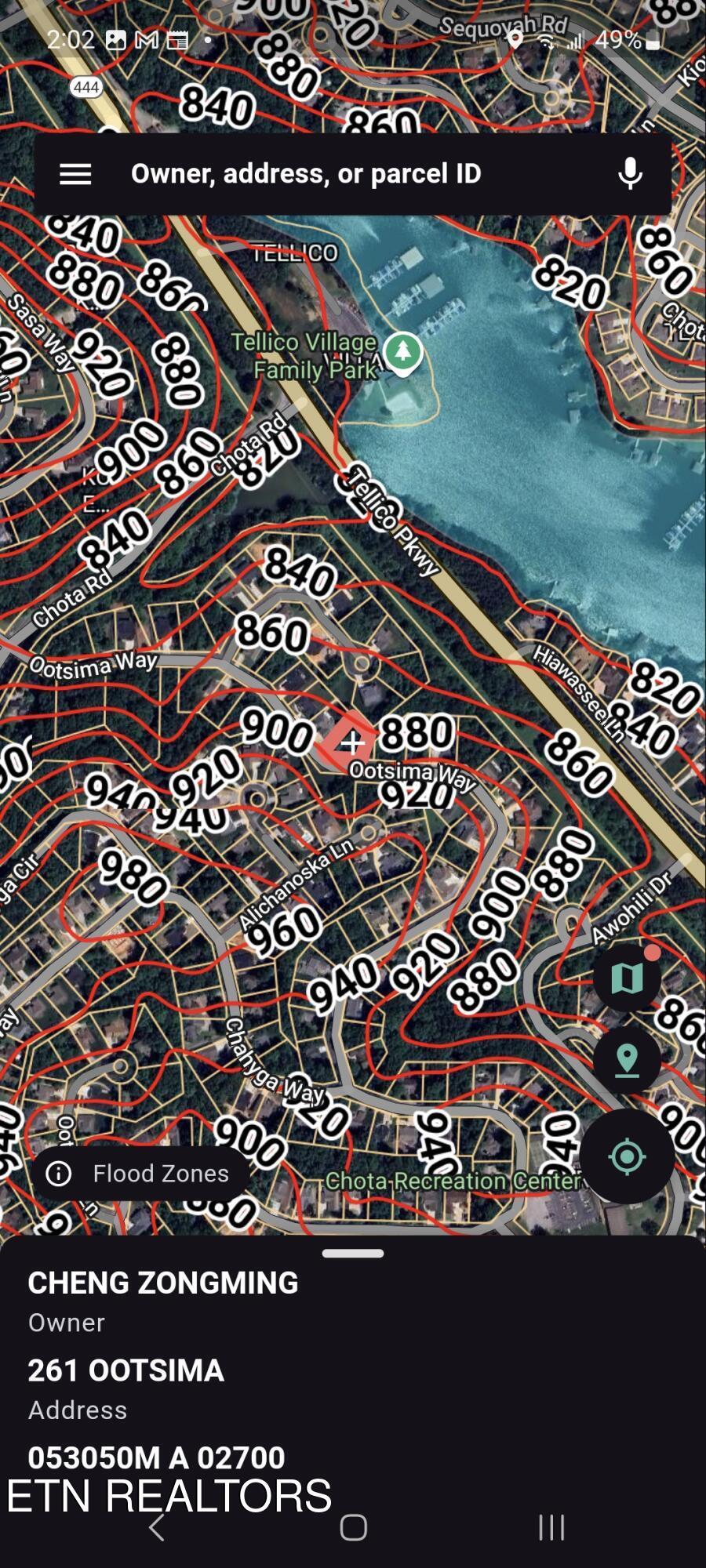Tap the owner, address, or parcel search field
706x1568 pixels.
pyautogui.click(x=353, y=174)
